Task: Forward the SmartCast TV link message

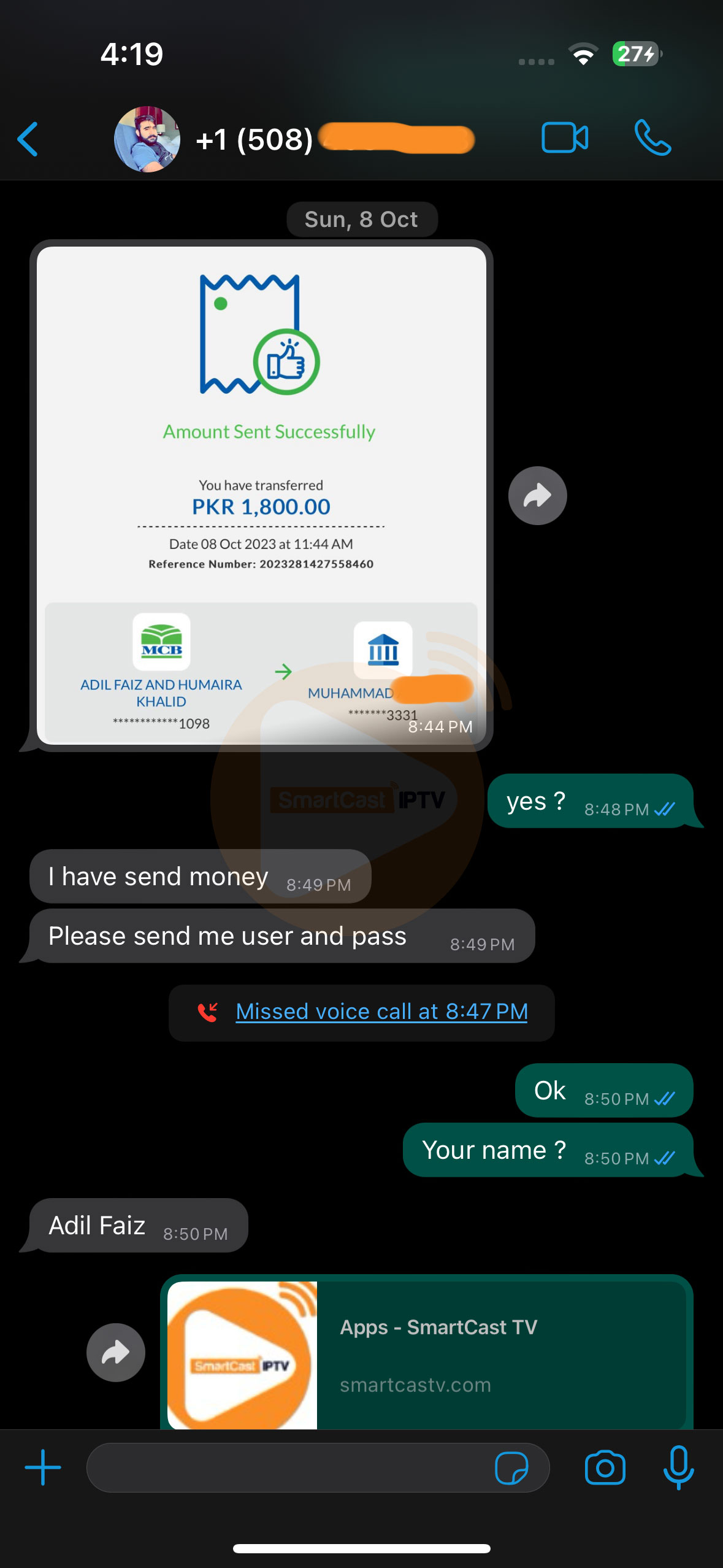Action: (x=116, y=1352)
